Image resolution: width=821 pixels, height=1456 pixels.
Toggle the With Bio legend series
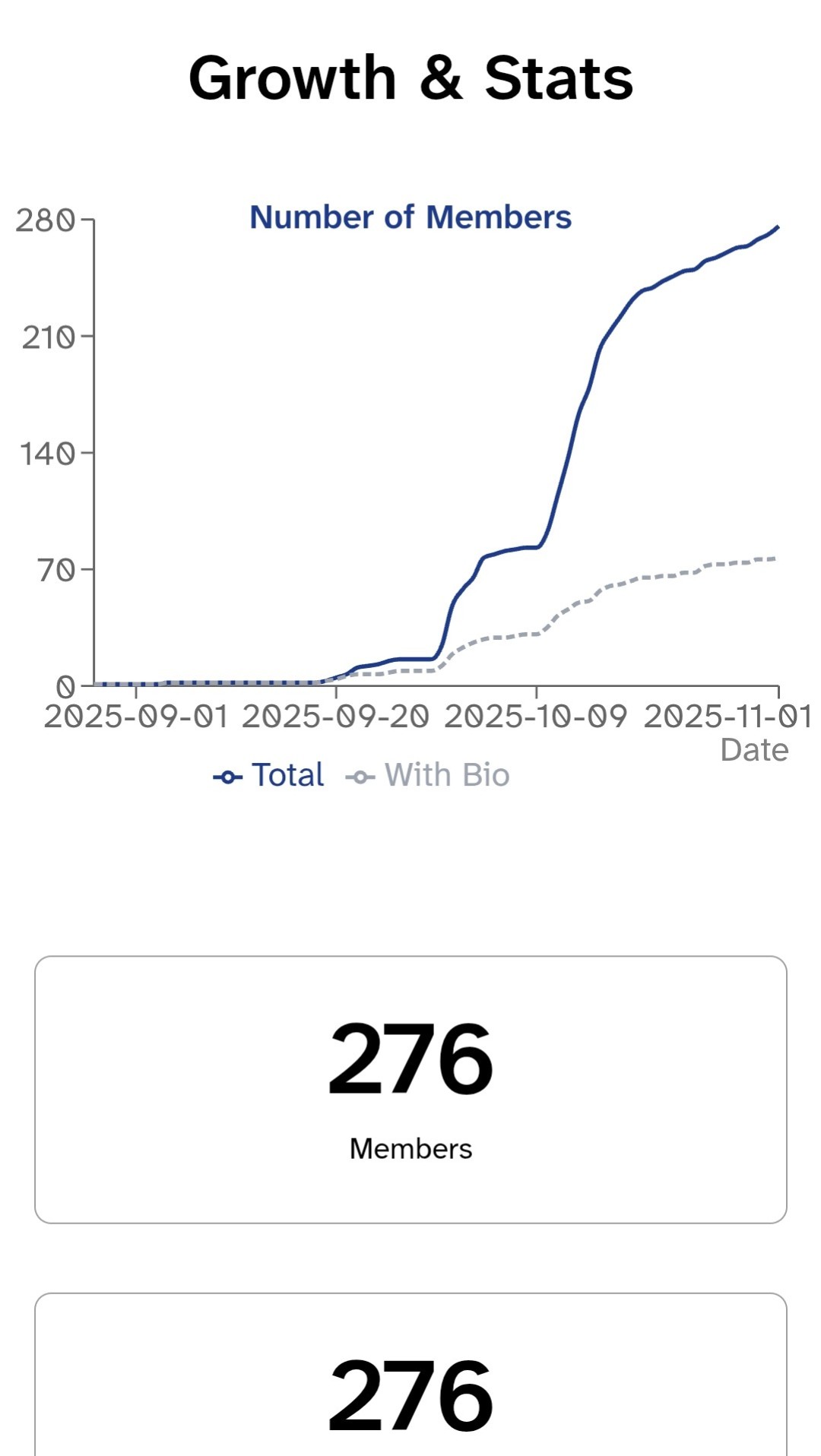pos(428,776)
